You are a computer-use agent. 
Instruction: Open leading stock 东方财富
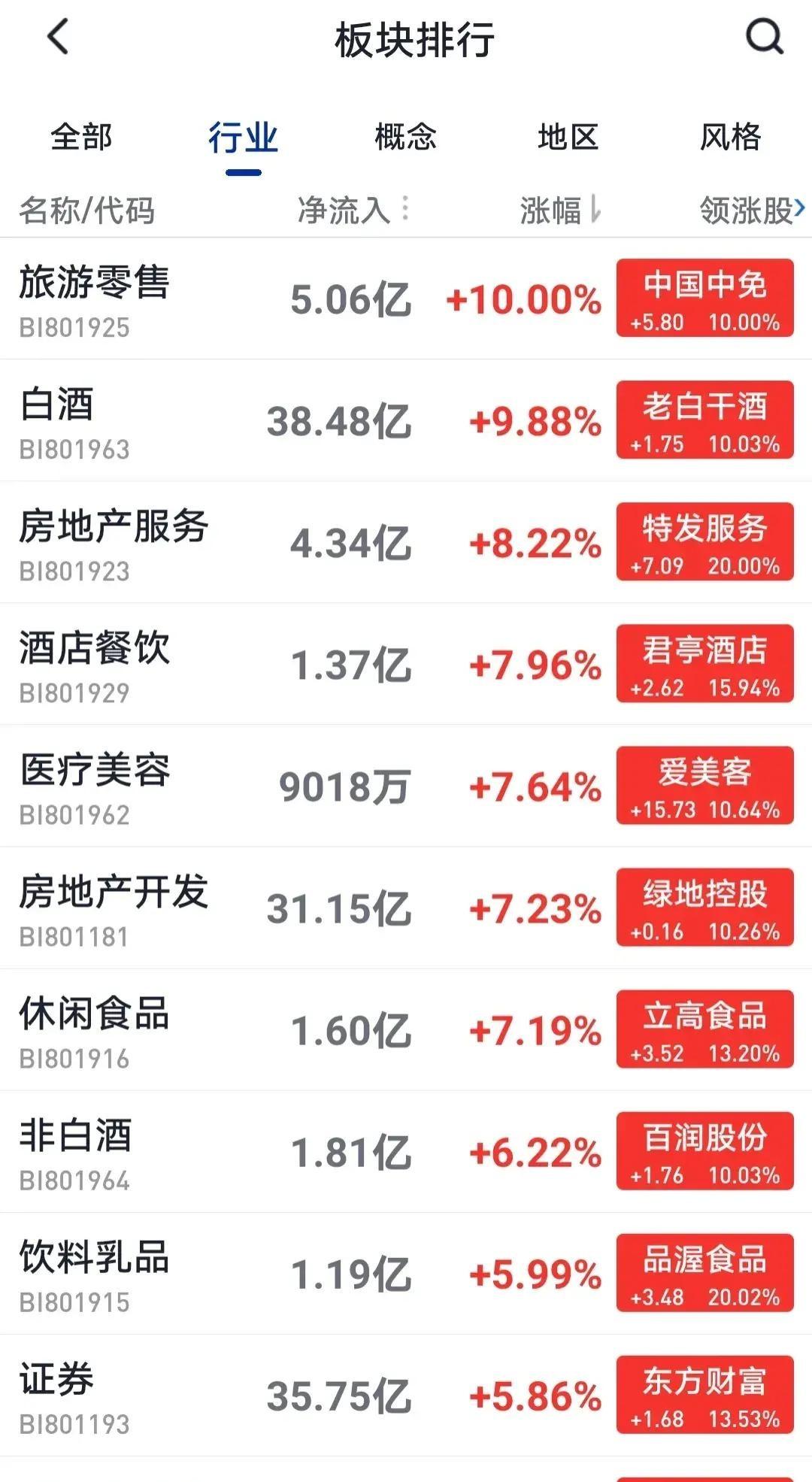[x=704, y=1395]
